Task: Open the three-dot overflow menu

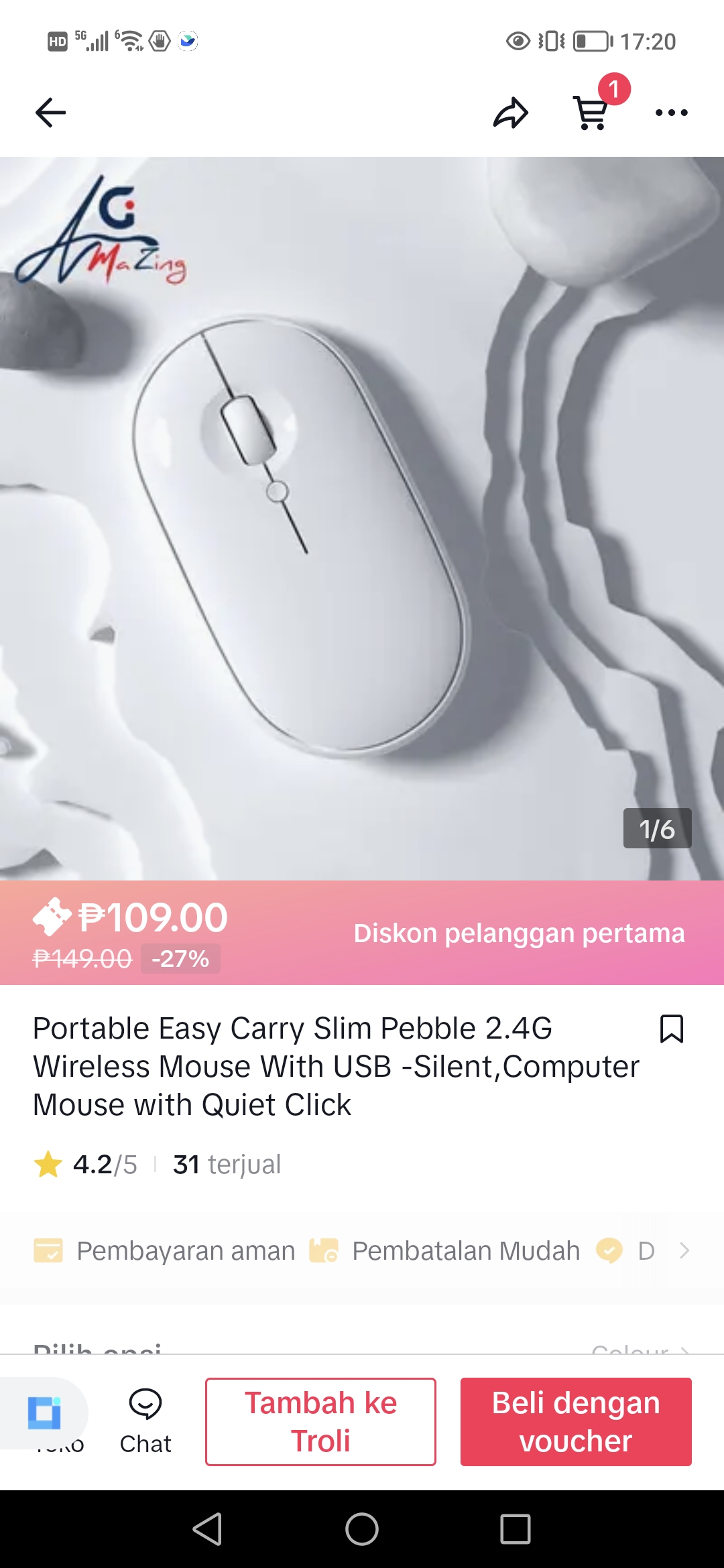Action: click(671, 113)
